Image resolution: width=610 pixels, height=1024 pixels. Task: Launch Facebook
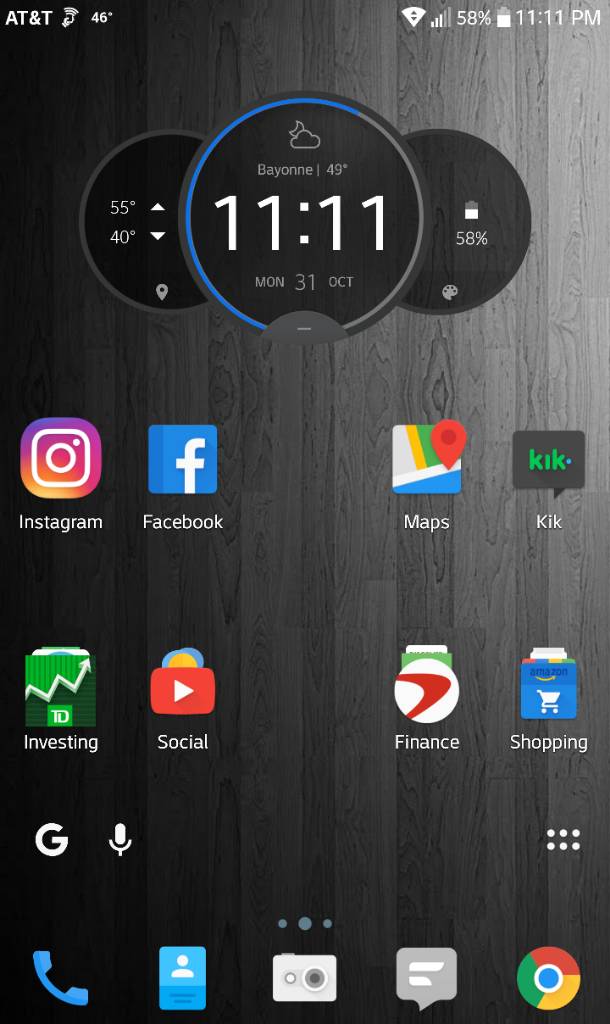tap(182, 460)
